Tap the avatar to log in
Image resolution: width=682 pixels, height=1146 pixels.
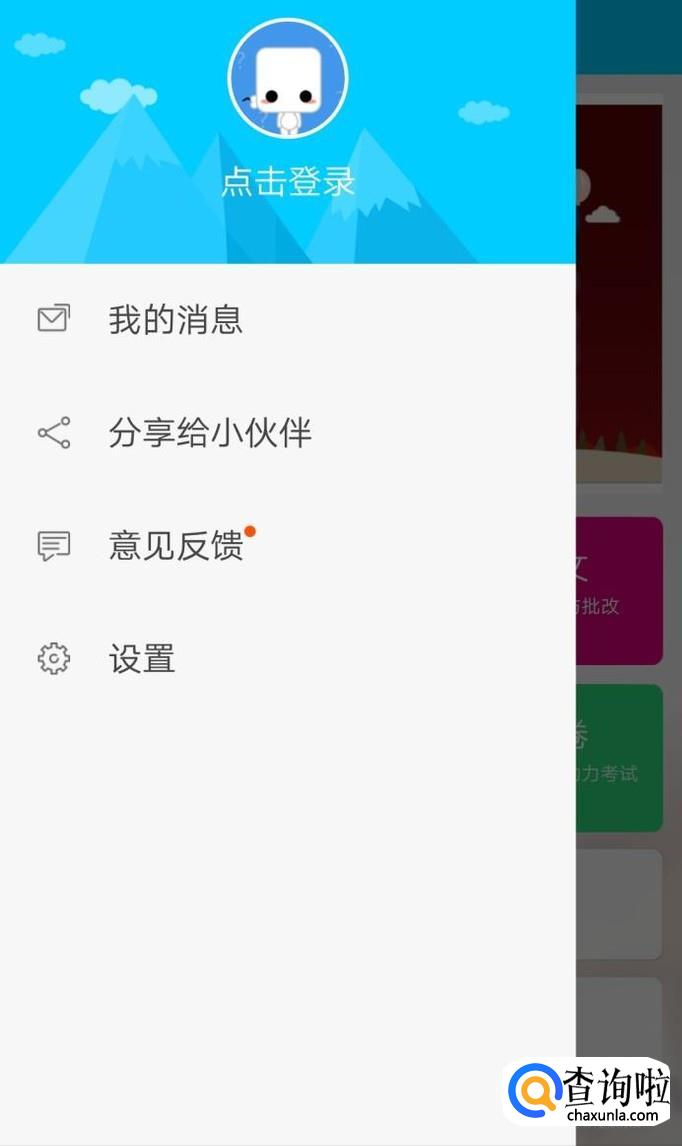click(288, 80)
